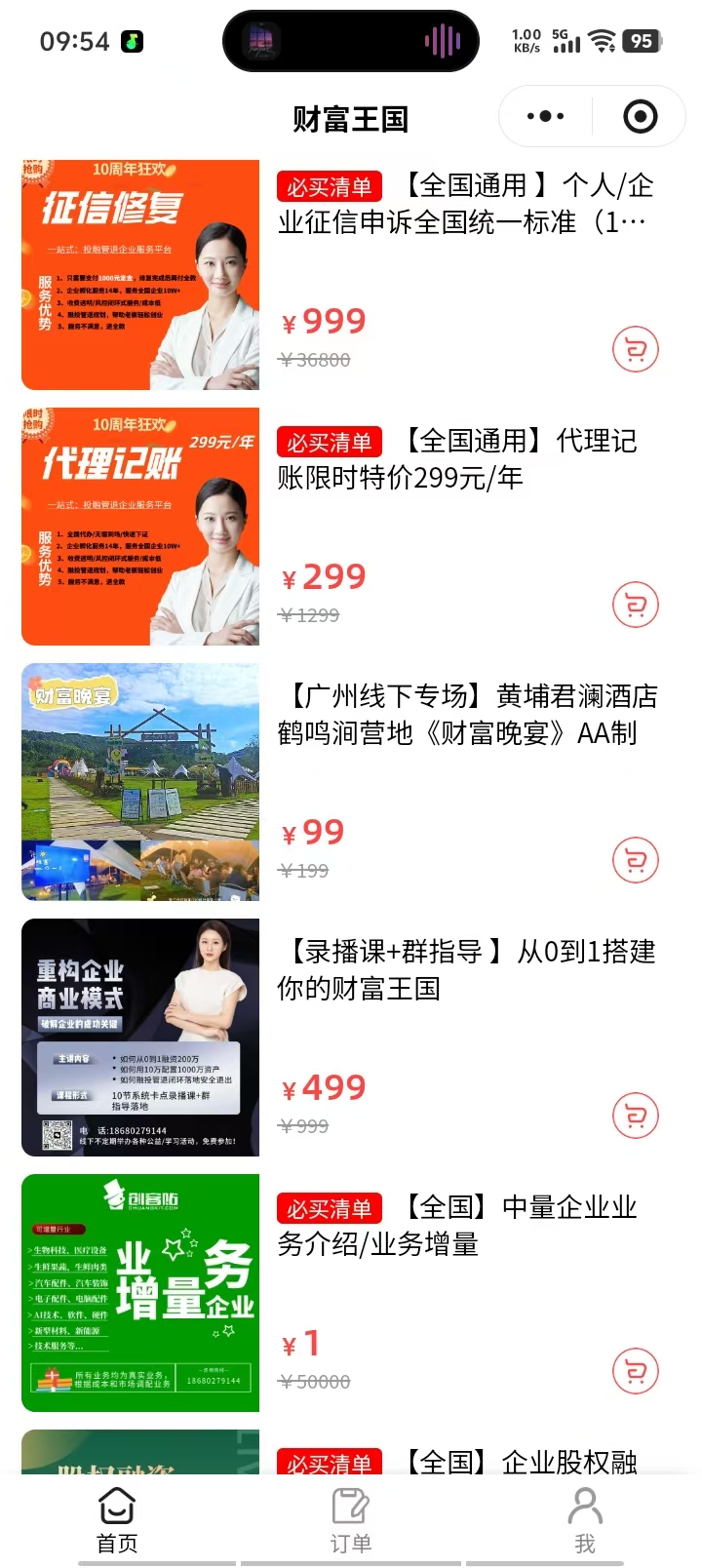
Task: Switch to the 首页 tab
Action: click(117, 1519)
